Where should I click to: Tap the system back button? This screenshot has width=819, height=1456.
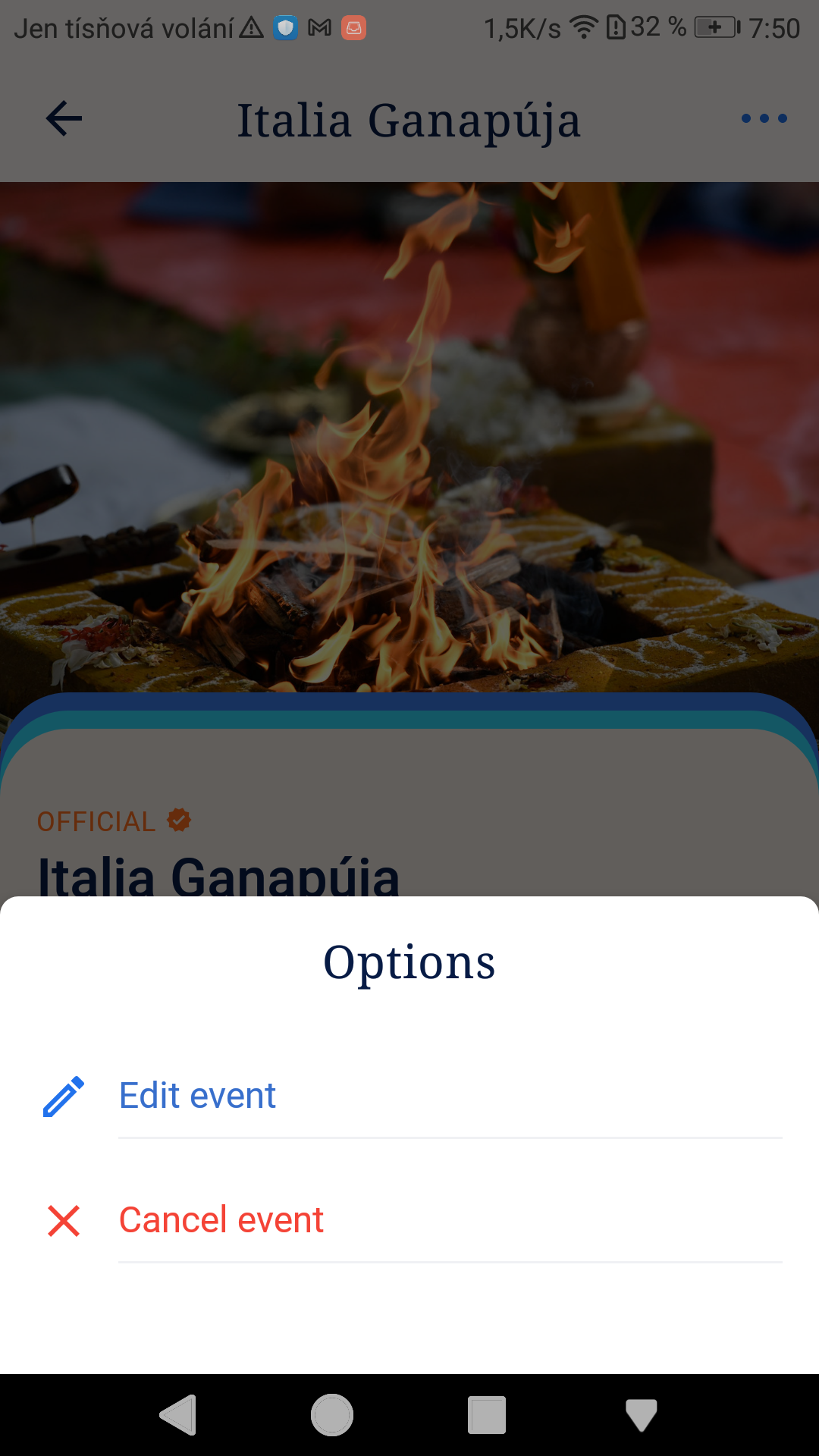point(179,1415)
